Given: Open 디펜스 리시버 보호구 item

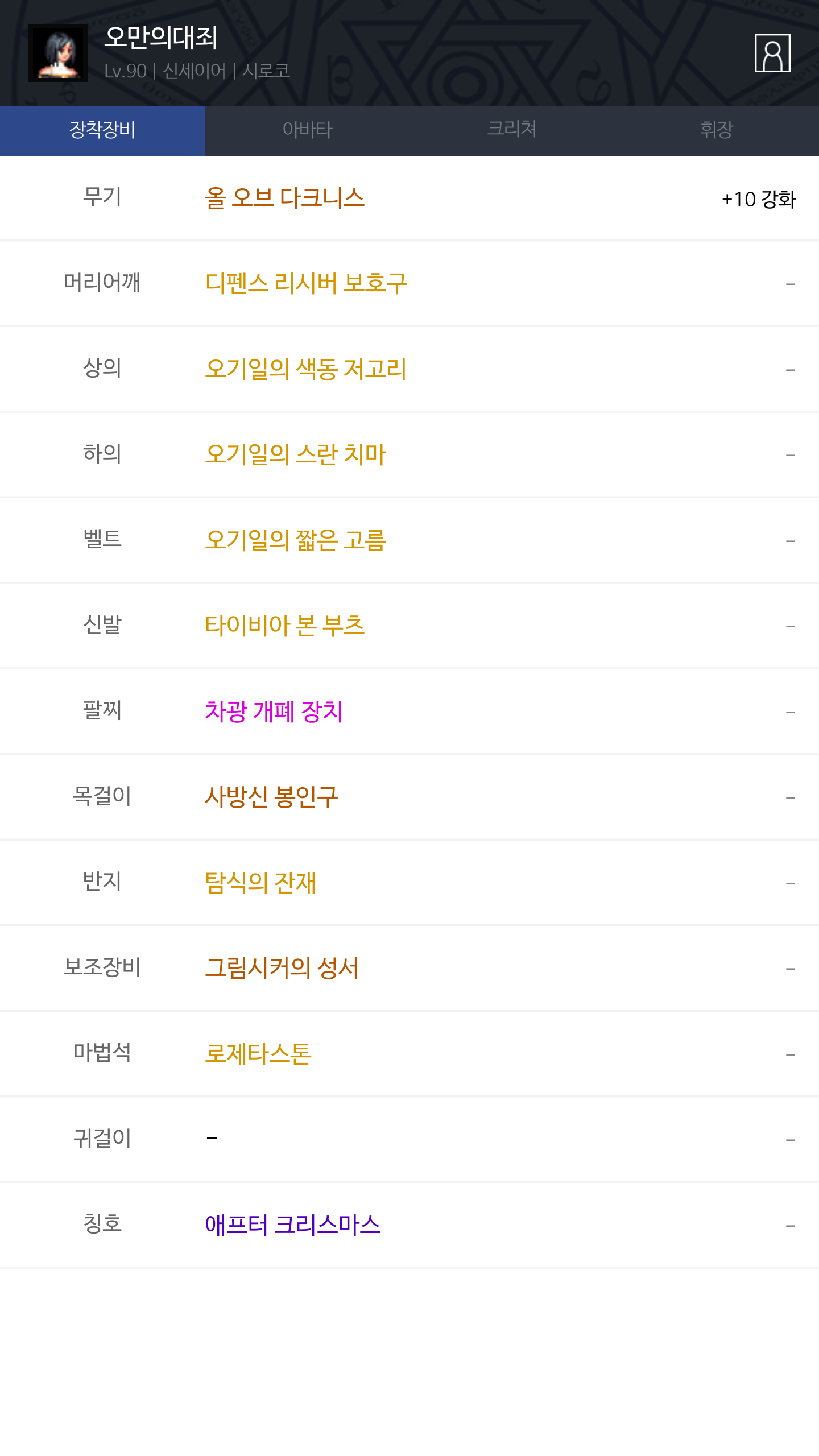Looking at the screenshot, I should pyautogui.click(x=306, y=283).
